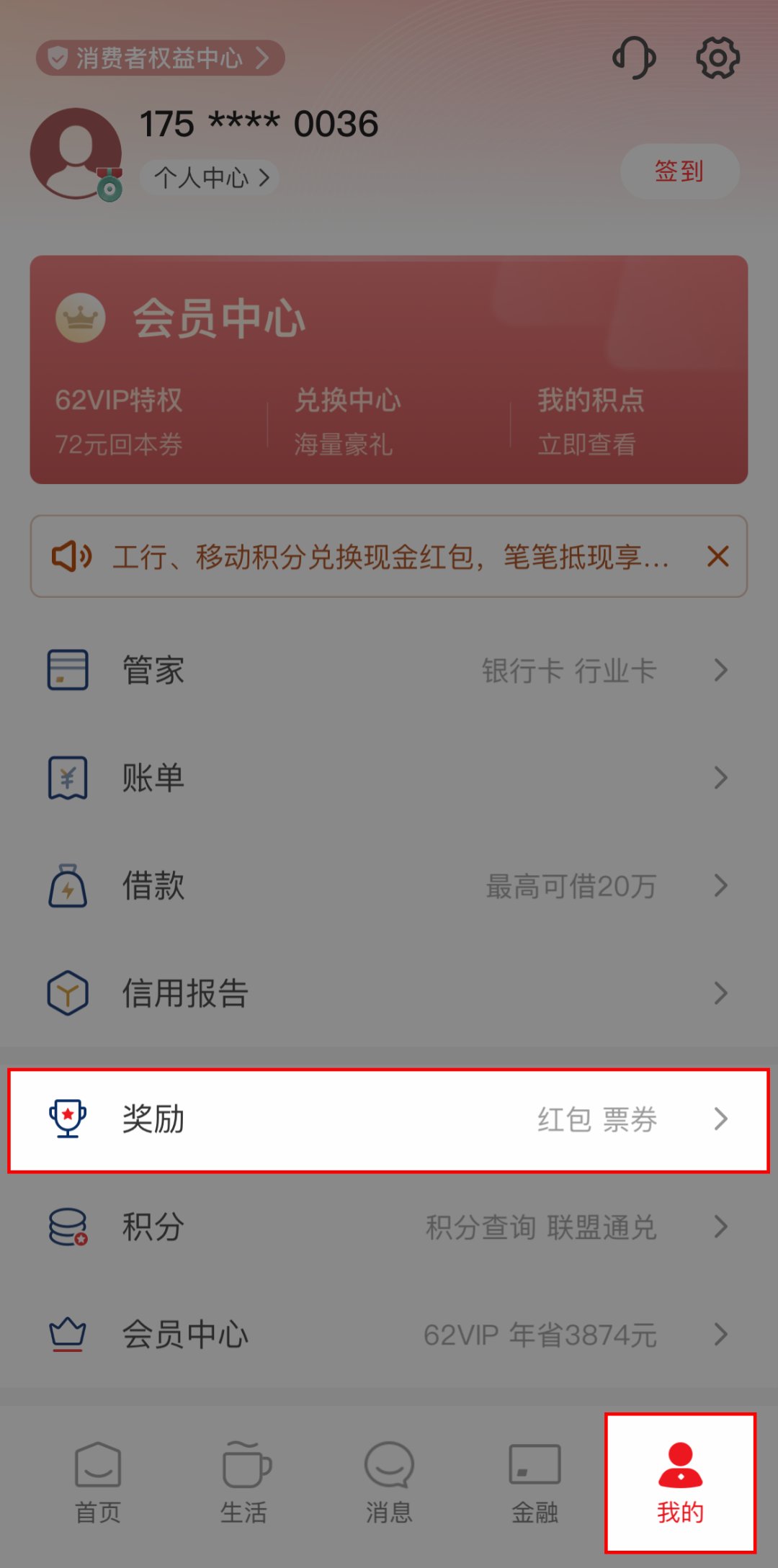778x1568 pixels.
Task: Tap the 签到 check-in button
Action: 679,171
